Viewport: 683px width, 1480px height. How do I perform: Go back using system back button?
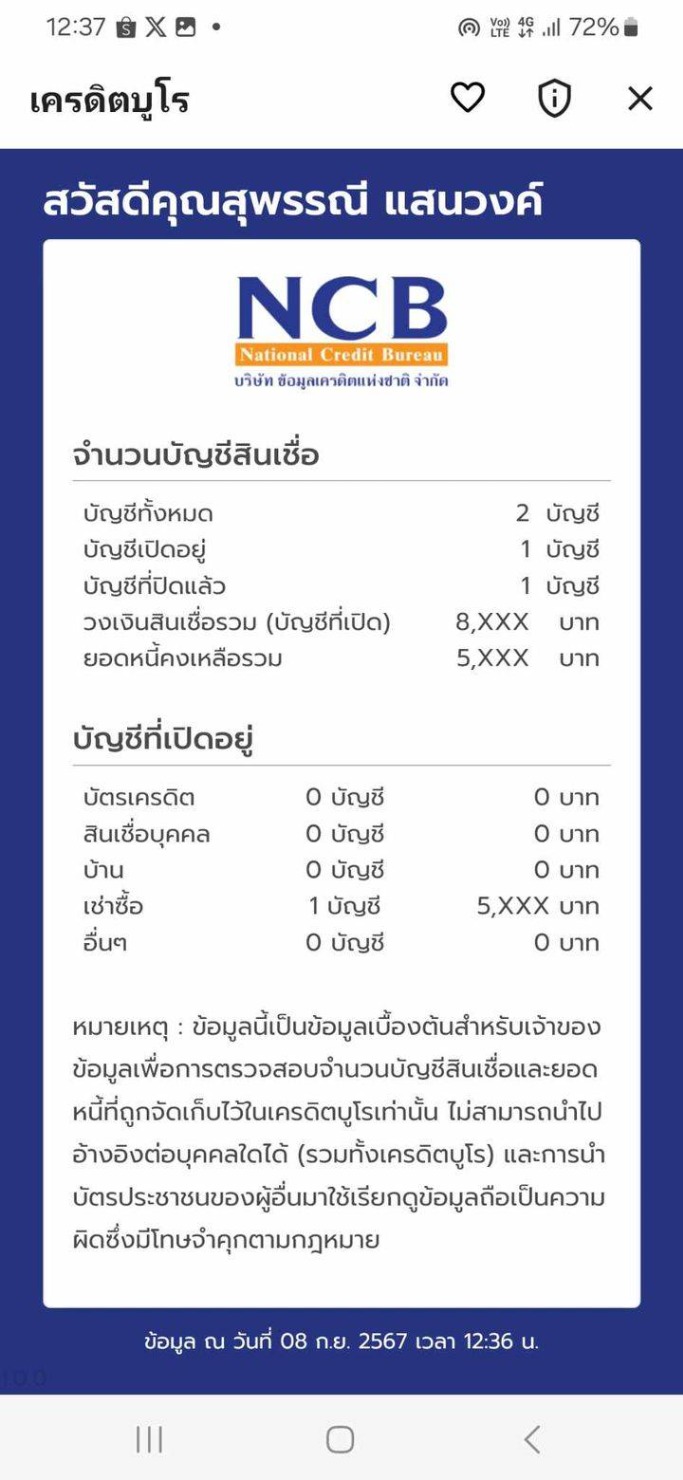pos(532,1439)
